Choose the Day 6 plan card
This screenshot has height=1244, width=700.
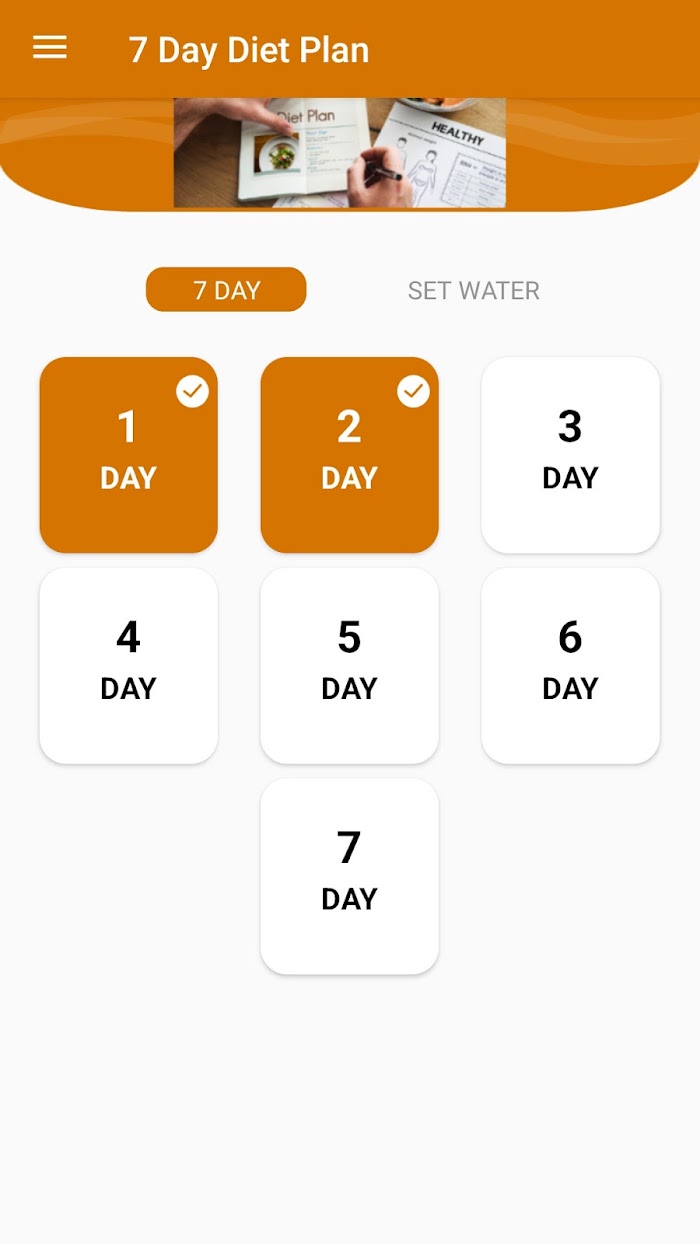571,666
